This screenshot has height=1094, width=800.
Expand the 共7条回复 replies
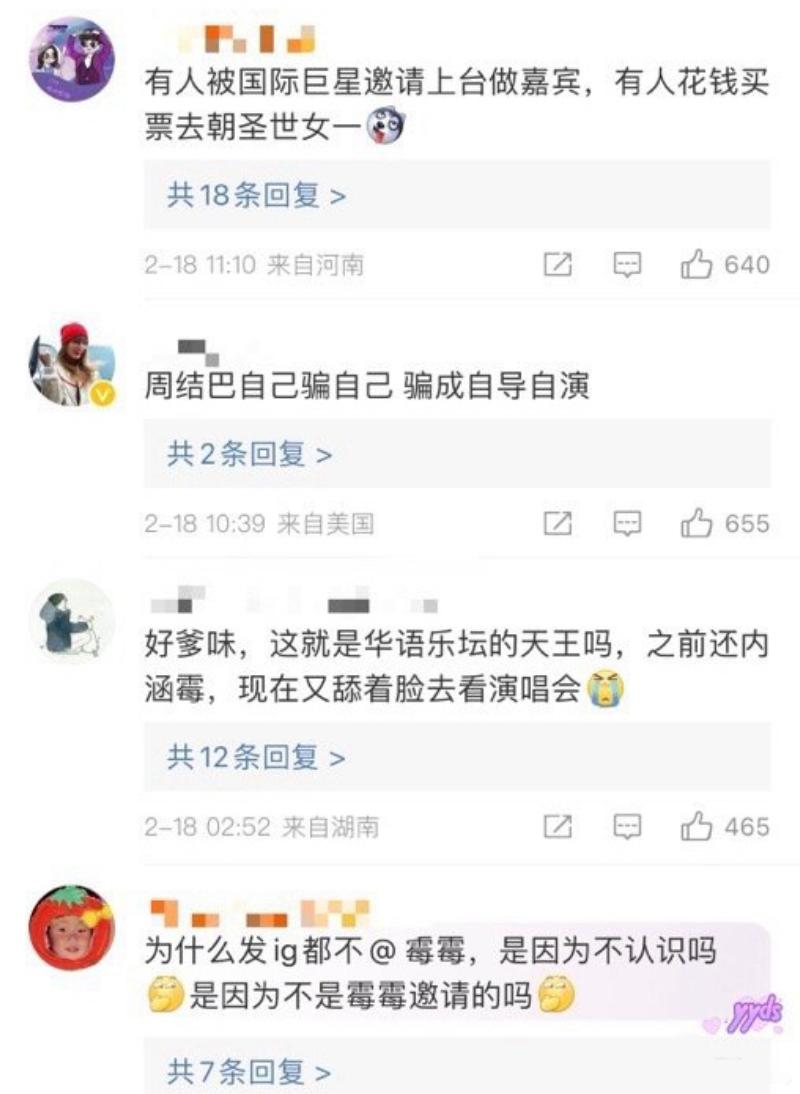point(249,1073)
